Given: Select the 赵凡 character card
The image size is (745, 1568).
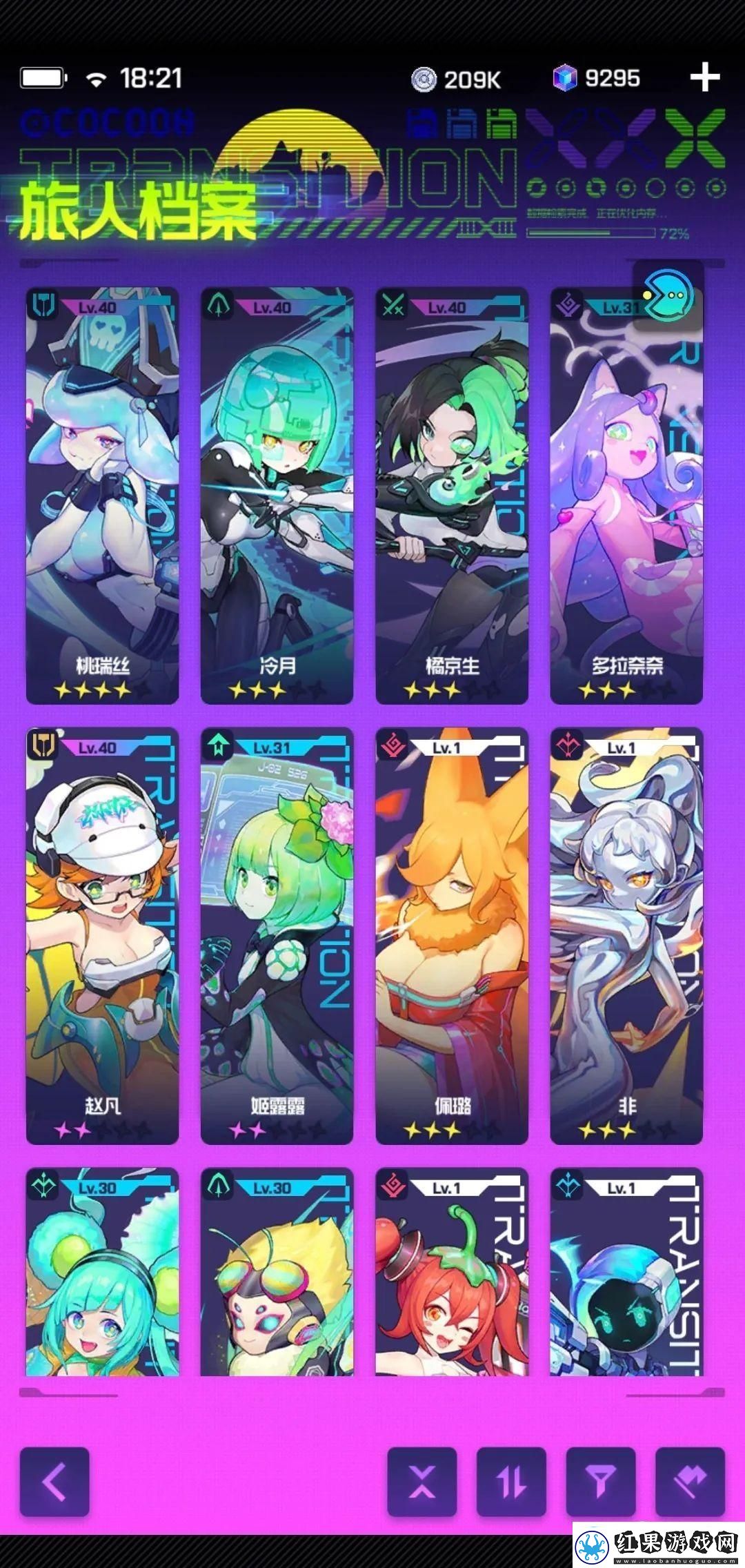Looking at the screenshot, I should coord(102,935).
